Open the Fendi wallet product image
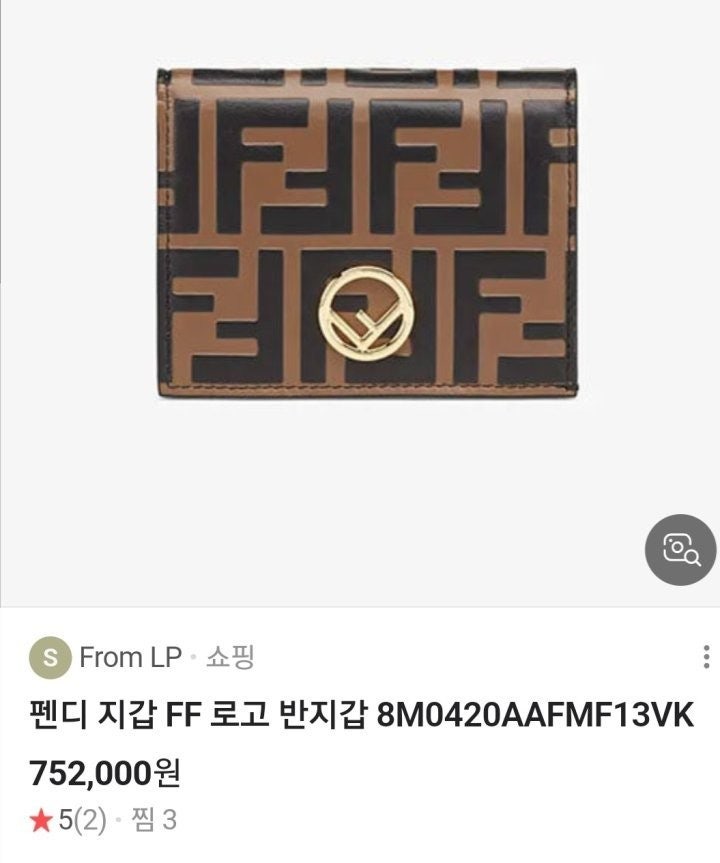This screenshot has height=863, width=720. point(366,232)
